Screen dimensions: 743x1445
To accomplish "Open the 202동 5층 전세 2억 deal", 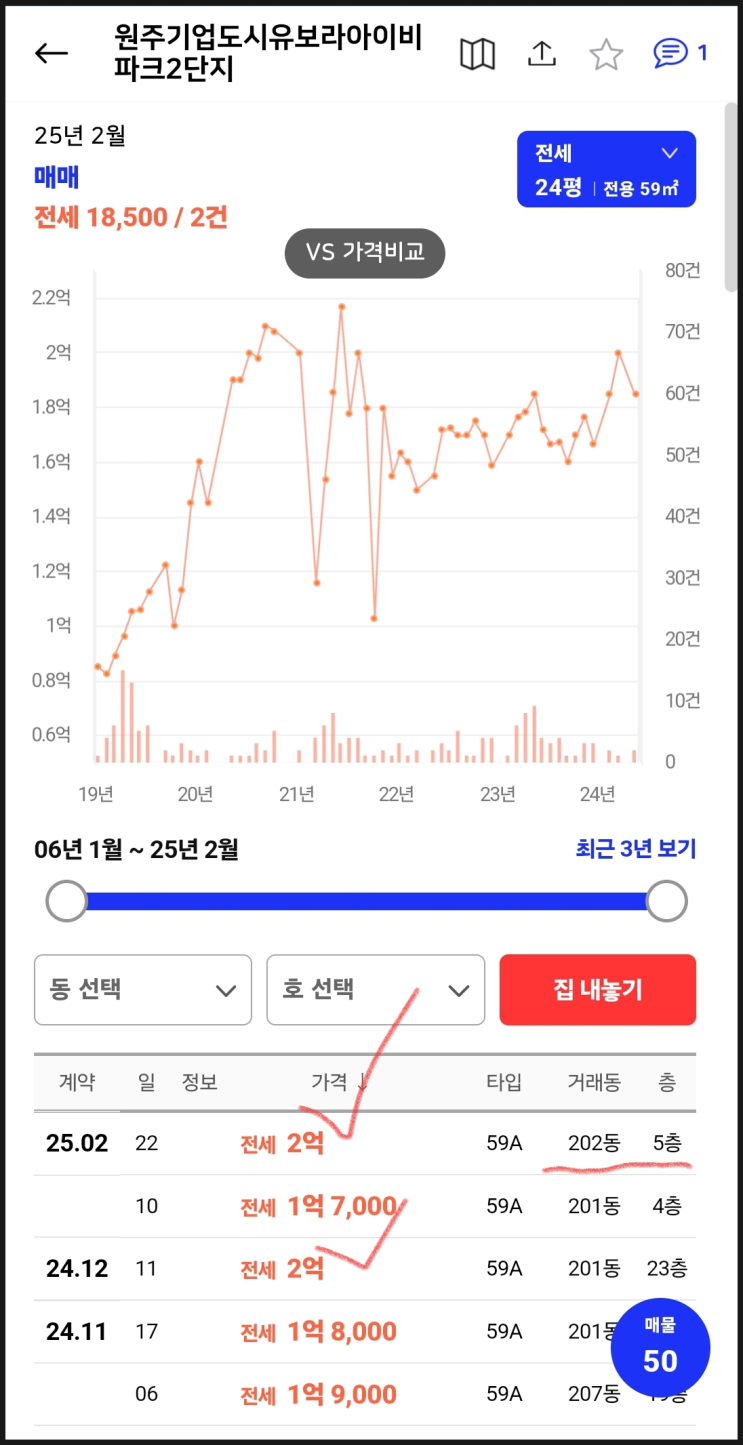I will tap(365, 1144).
